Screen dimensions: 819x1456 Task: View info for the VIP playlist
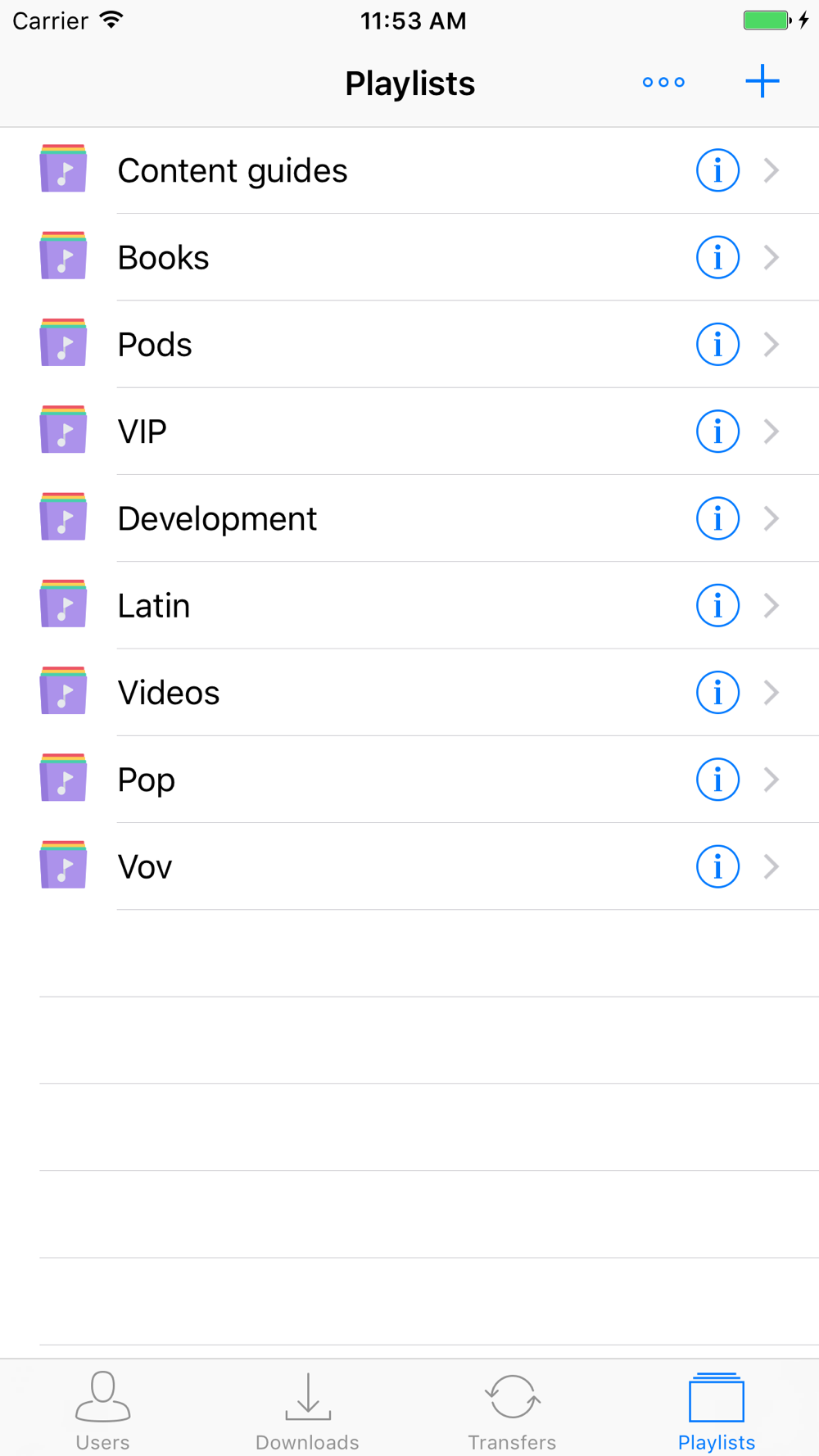point(717,432)
